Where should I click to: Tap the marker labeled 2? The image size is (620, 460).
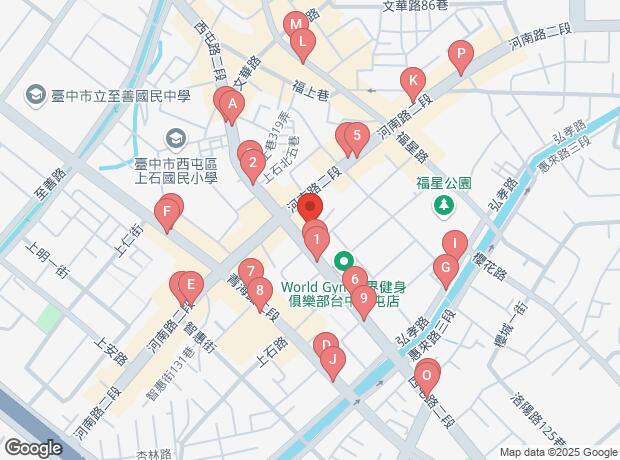(x=253, y=162)
